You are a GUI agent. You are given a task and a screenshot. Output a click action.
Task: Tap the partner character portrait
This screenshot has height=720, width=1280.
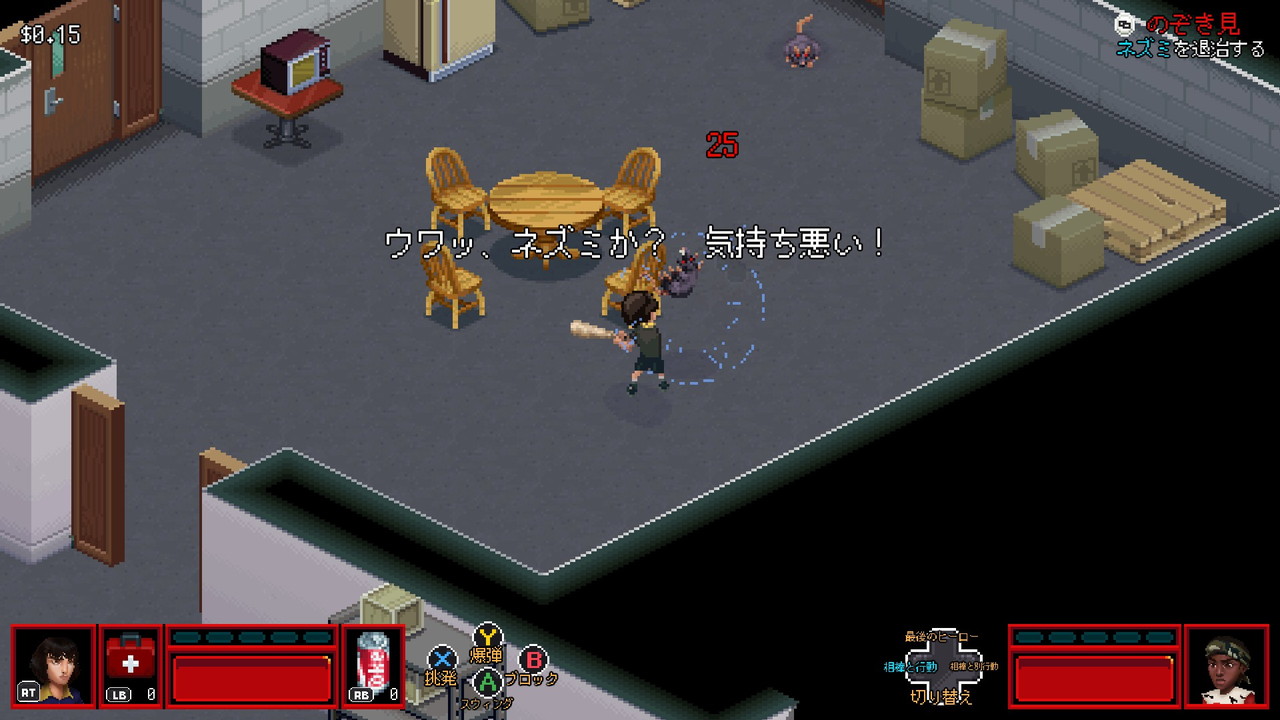(x=1226, y=664)
